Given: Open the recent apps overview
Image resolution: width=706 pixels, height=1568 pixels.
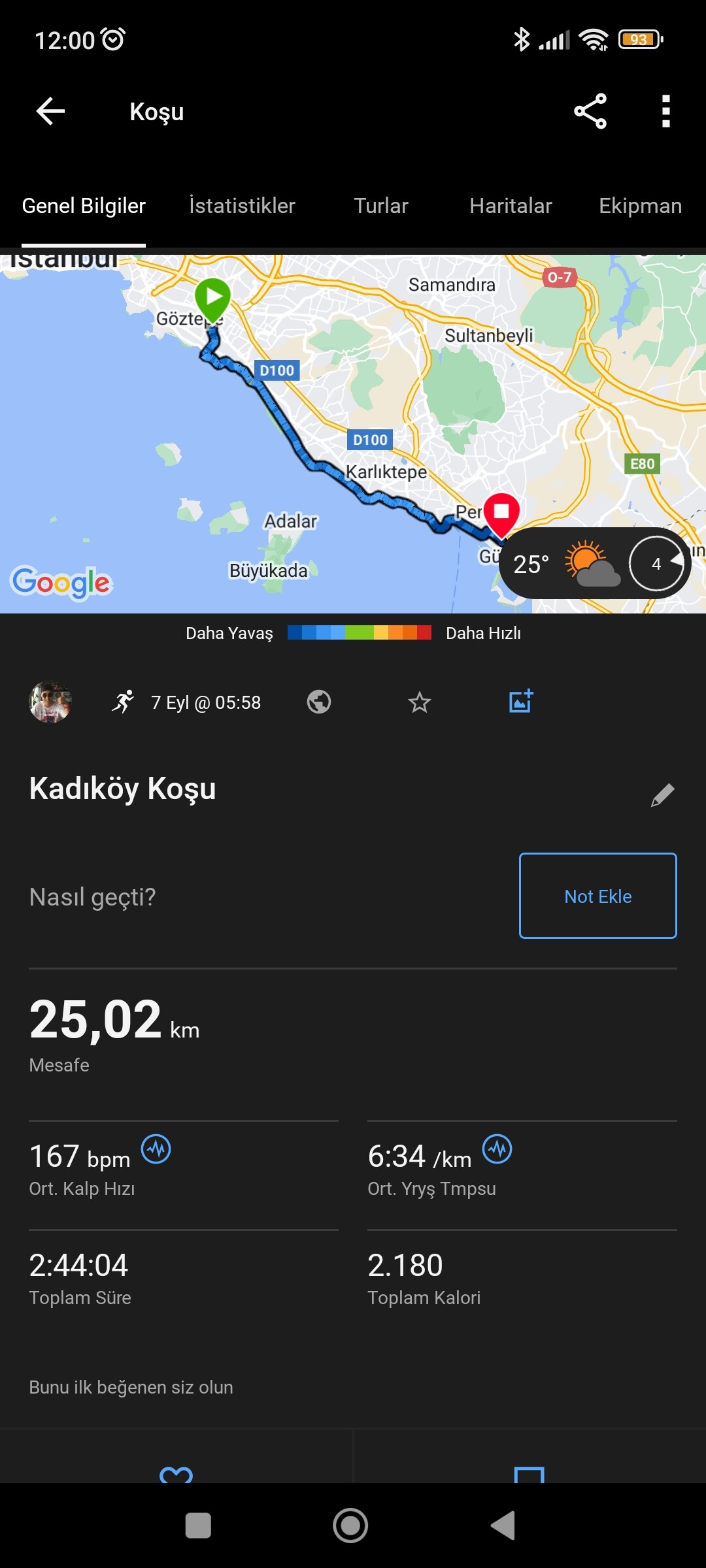Looking at the screenshot, I should (x=198, y=1526).
